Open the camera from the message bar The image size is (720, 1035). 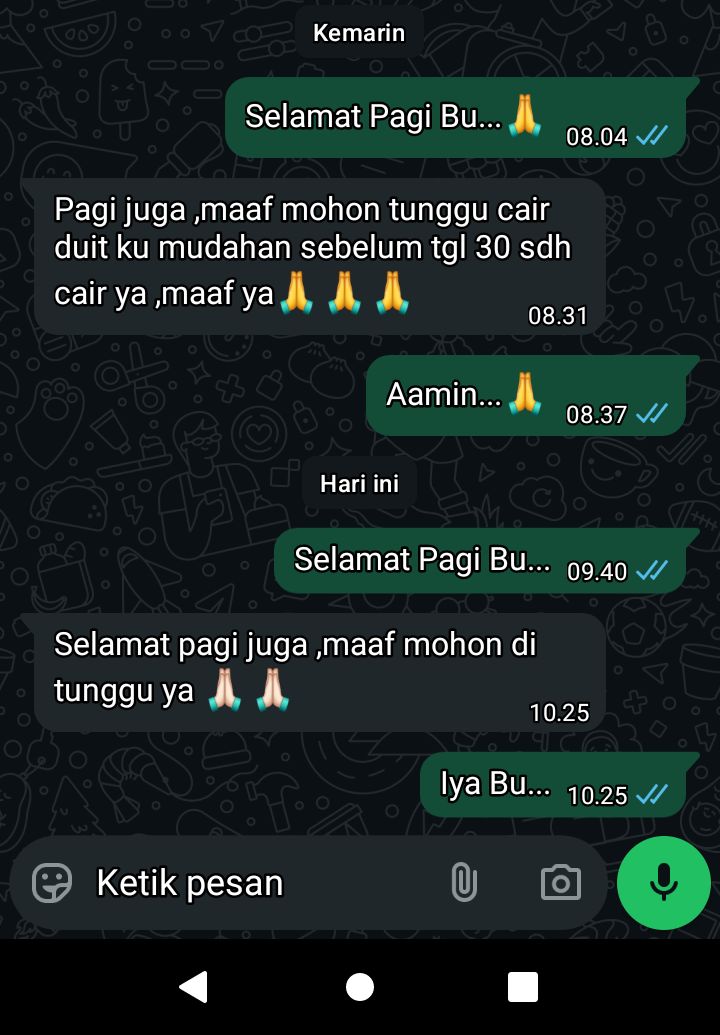point(560,883)
